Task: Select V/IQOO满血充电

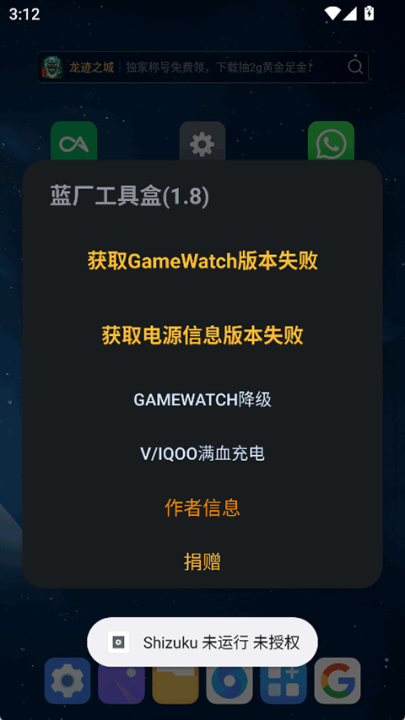Action: pyautogui.click(x=202, y=454)
